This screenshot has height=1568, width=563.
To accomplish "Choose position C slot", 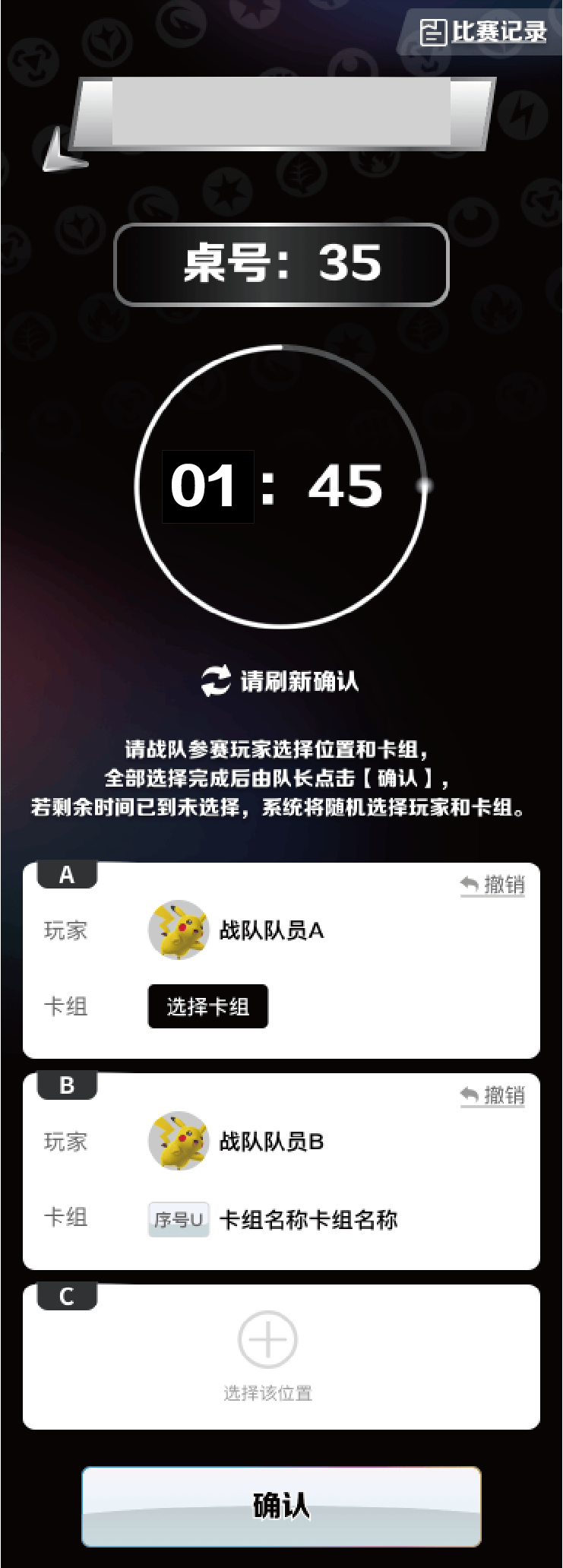I will [267, 1352].
